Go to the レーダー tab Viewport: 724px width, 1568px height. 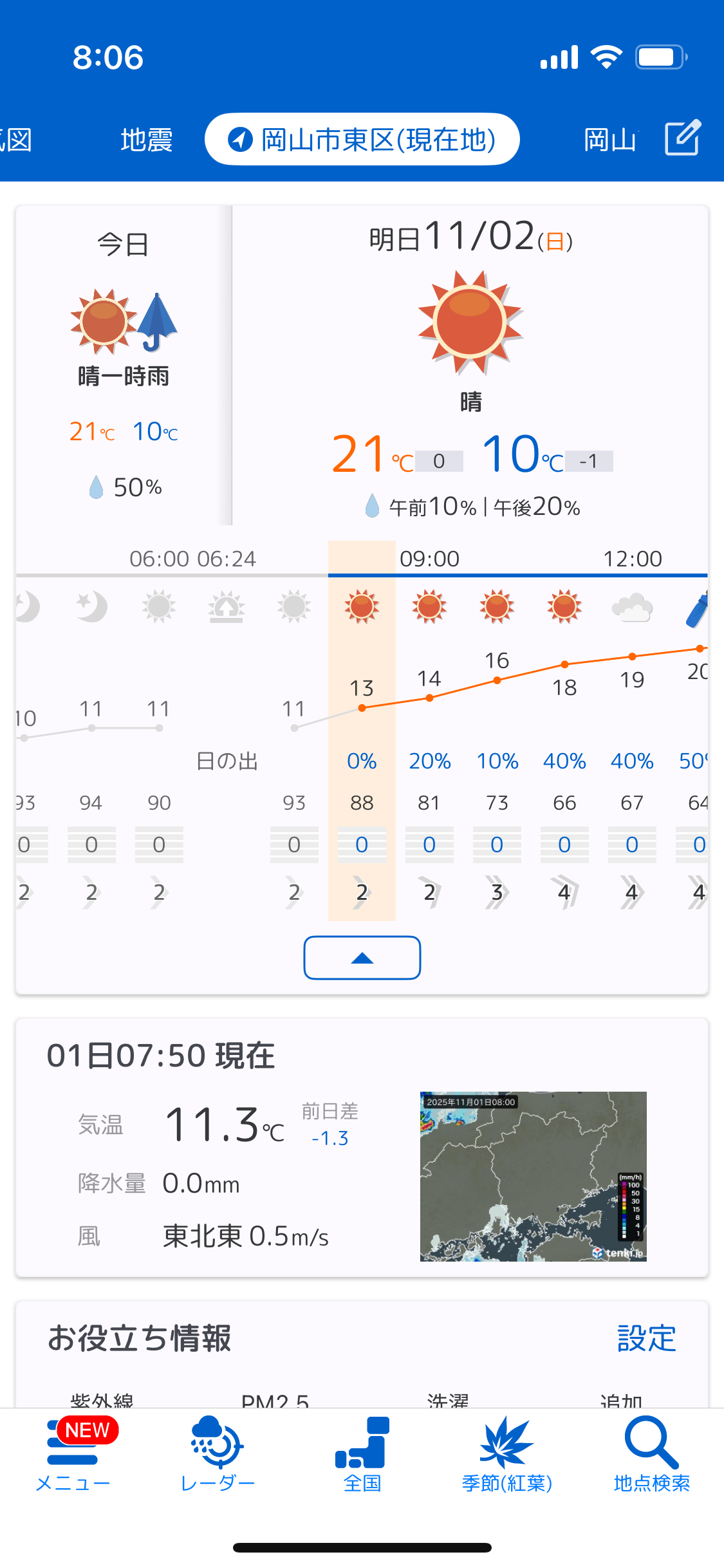tap(218, 1455)
